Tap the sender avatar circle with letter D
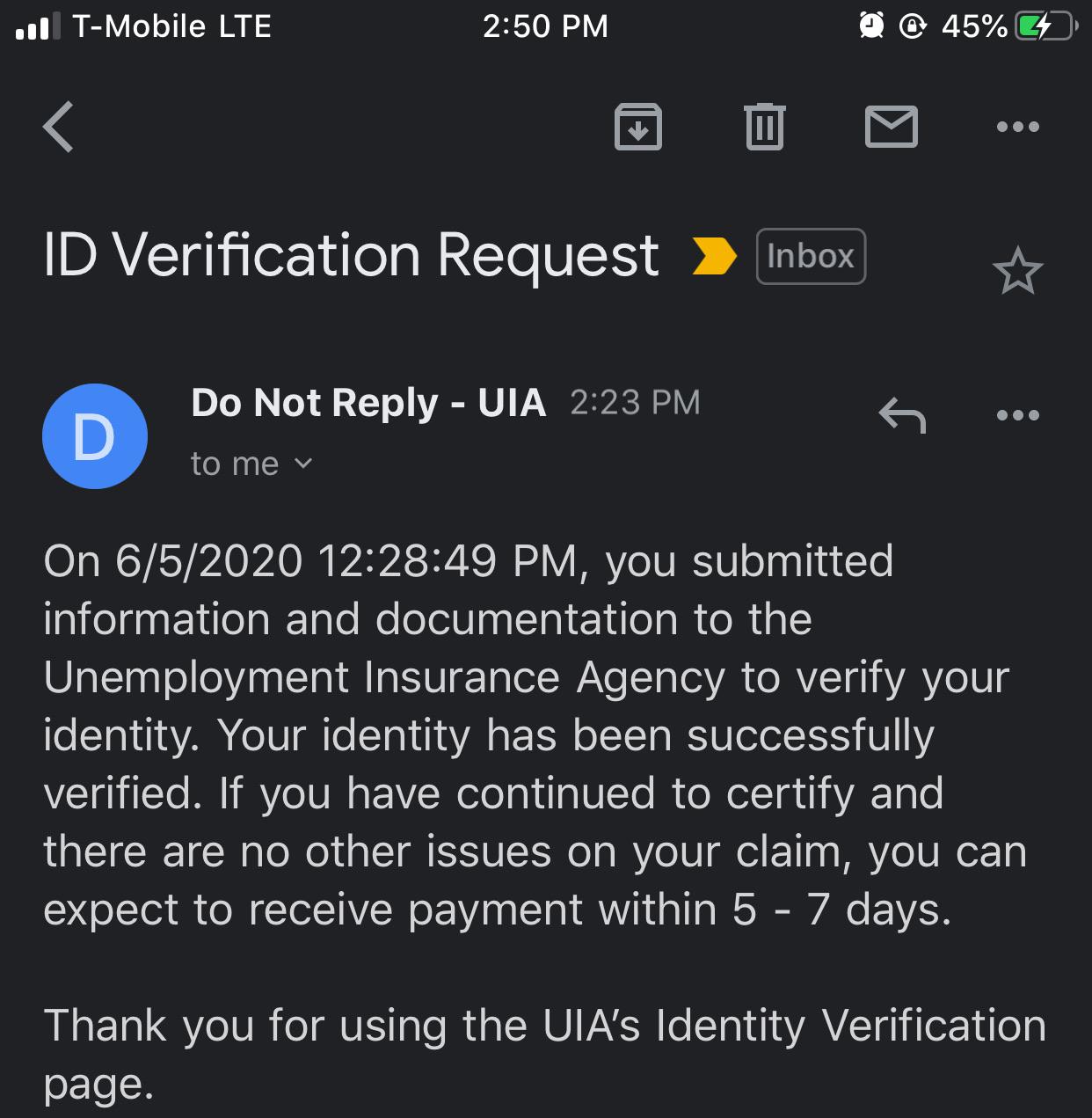This screenshot has width=1092, height=1118. pyautogui.click(x=95, y=435)
